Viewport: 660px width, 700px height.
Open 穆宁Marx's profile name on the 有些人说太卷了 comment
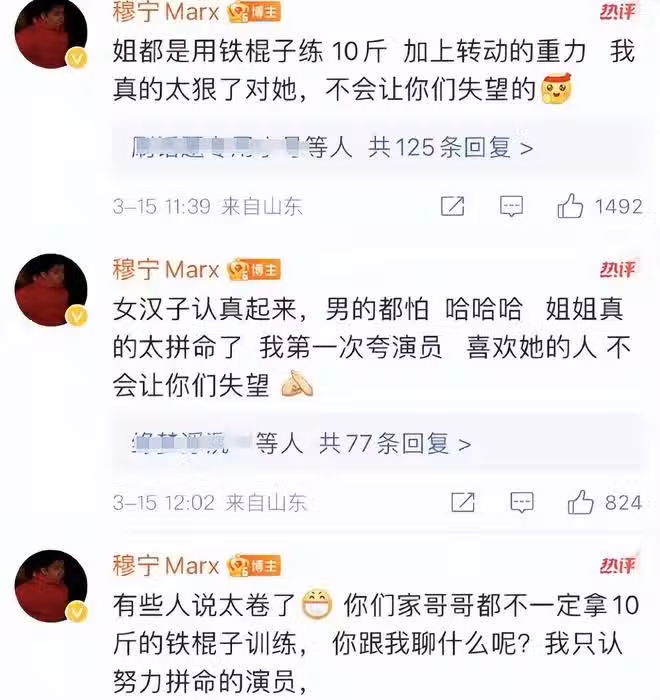164,567
